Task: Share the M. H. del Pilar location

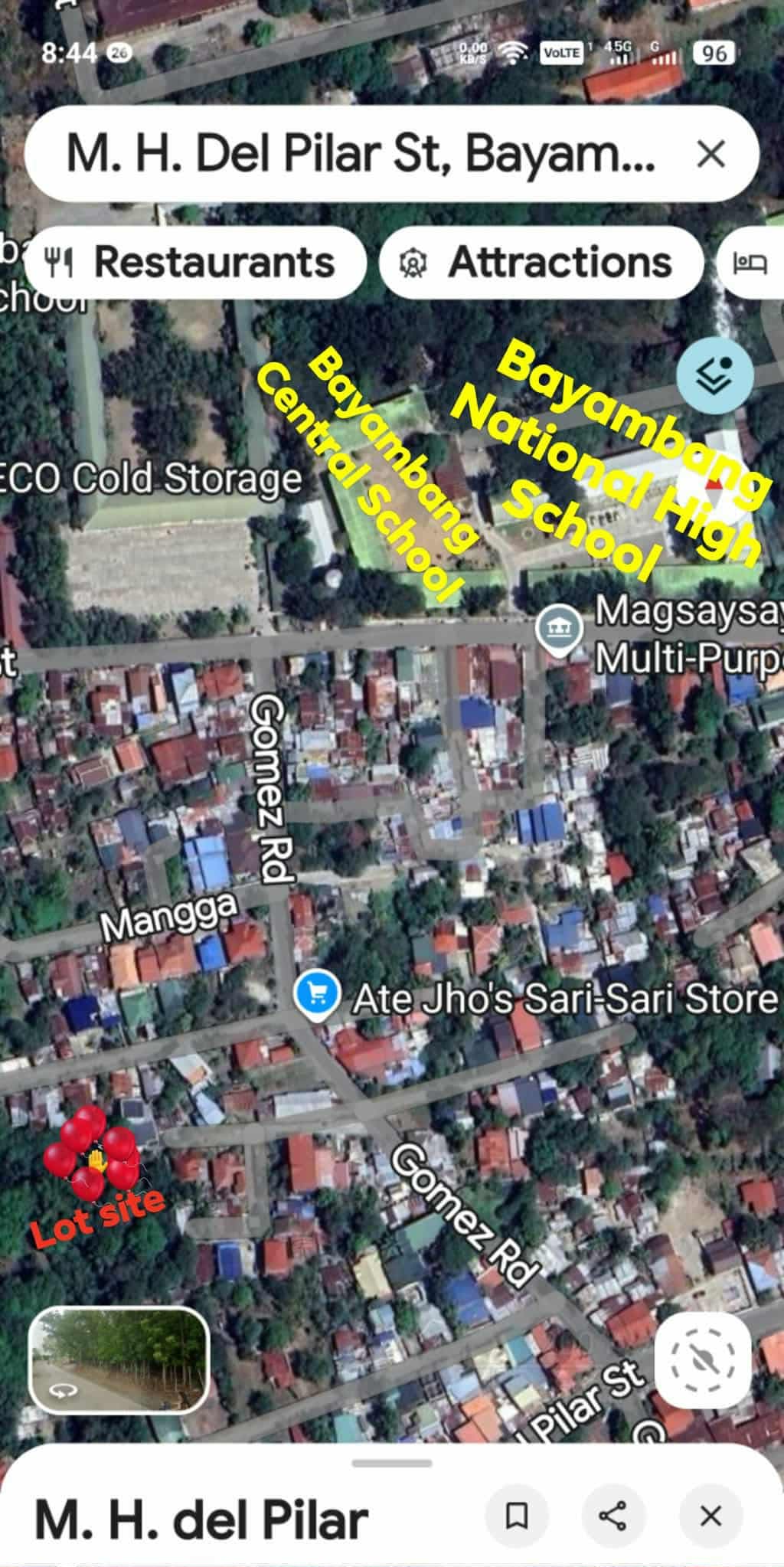Action: [x=612, y=1514]
